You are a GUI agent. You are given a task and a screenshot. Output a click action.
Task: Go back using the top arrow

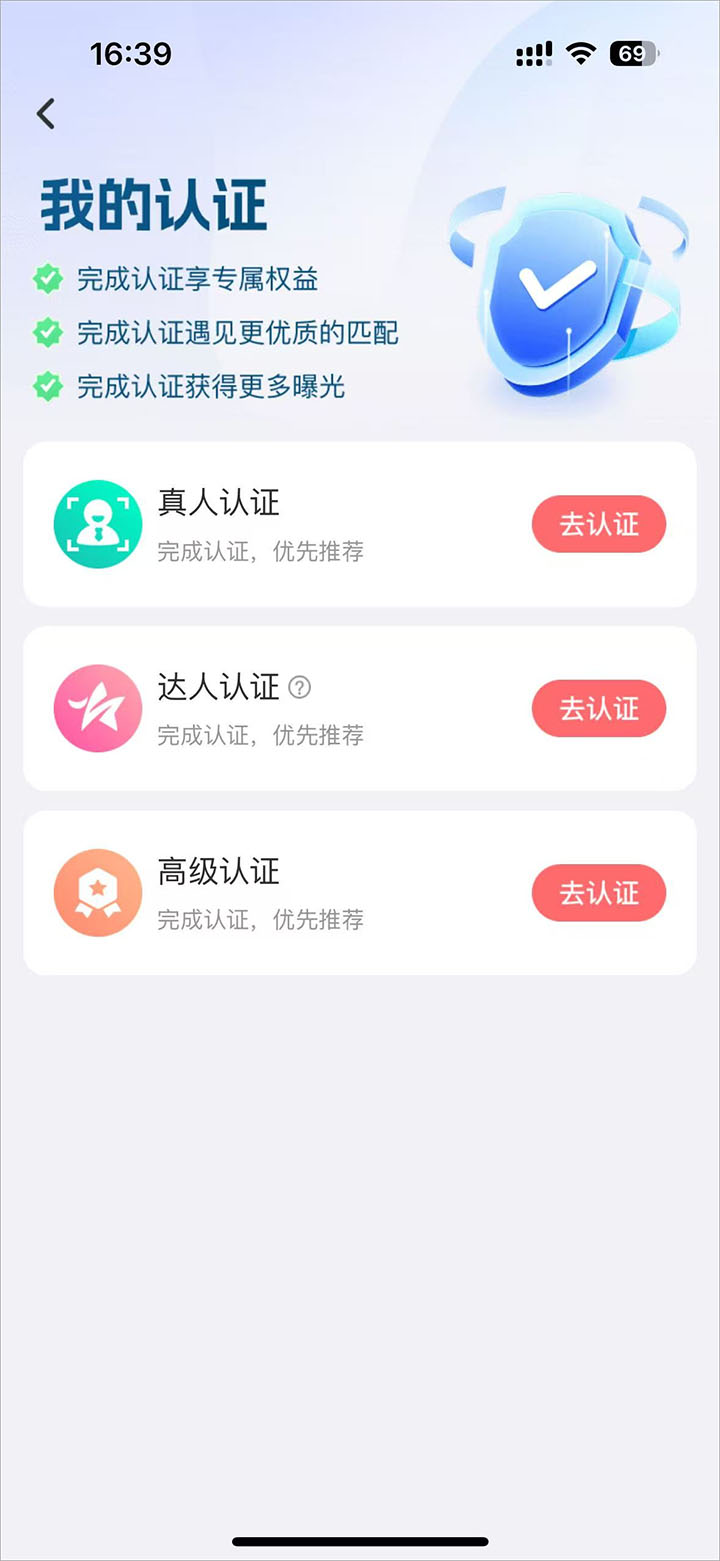point(46,114)
